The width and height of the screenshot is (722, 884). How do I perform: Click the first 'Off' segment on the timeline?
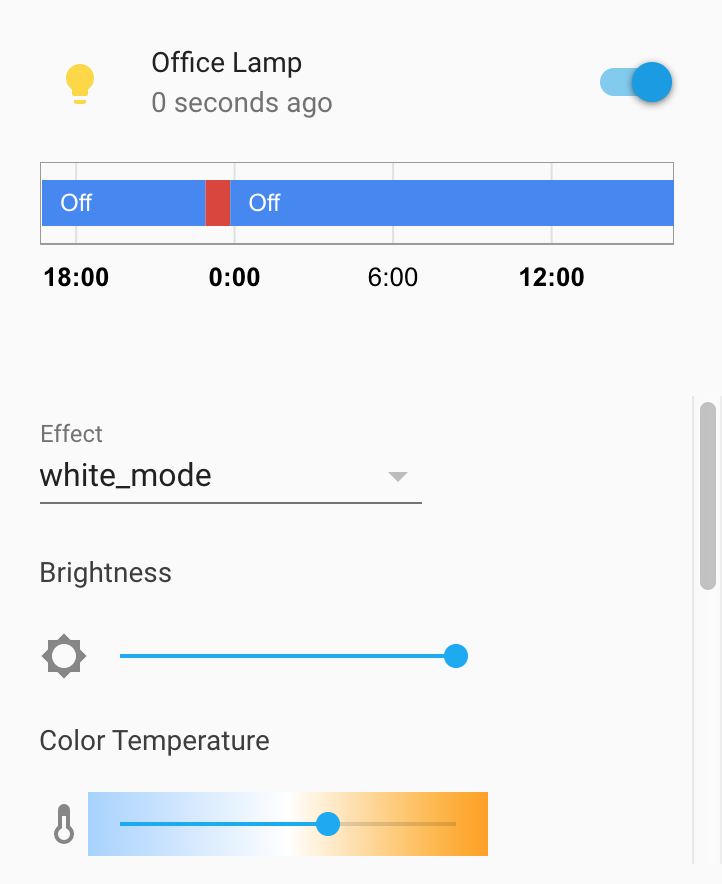pos(120,203)
